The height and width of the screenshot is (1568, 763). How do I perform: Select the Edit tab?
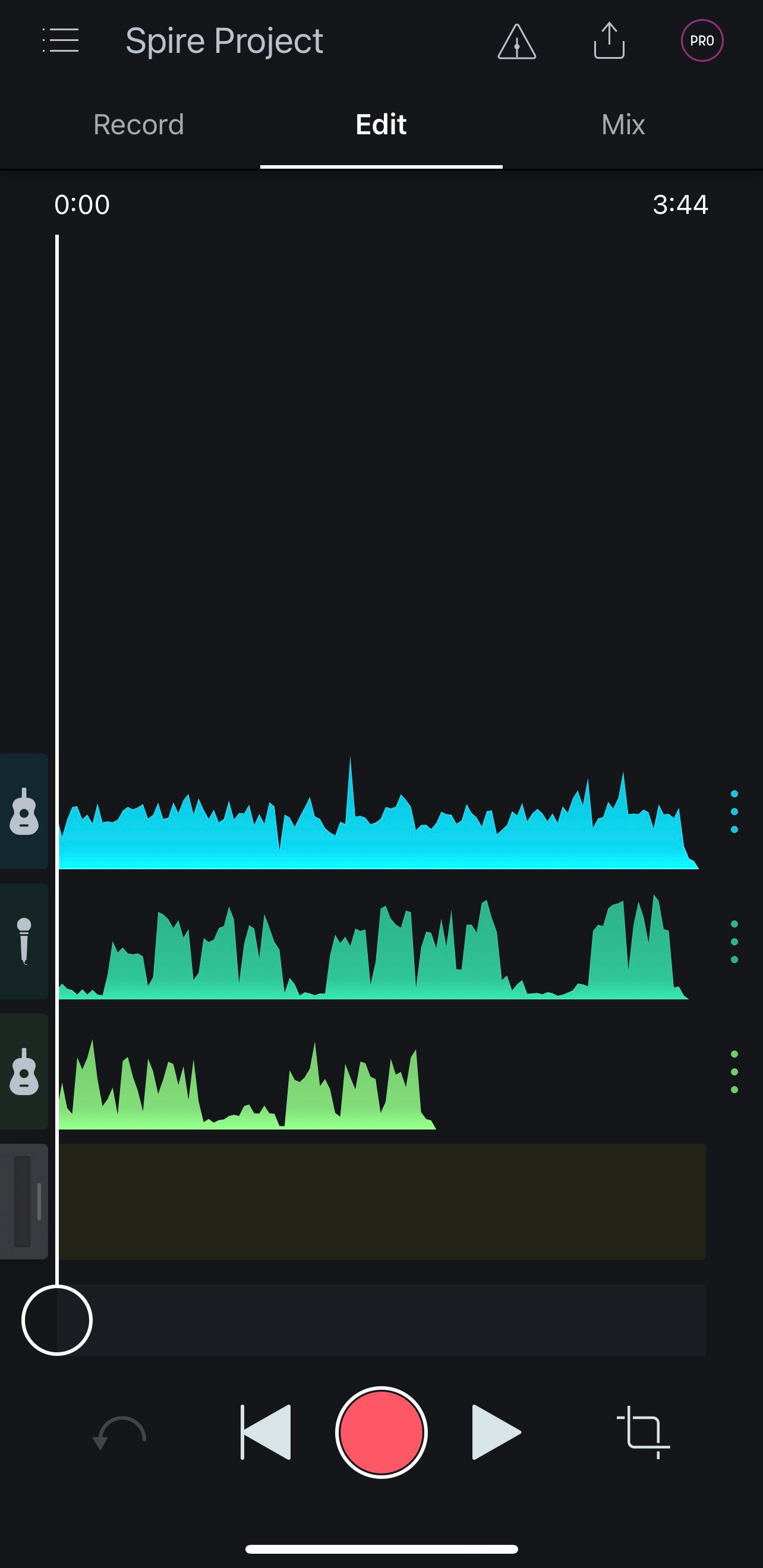[x=380, y=125]
